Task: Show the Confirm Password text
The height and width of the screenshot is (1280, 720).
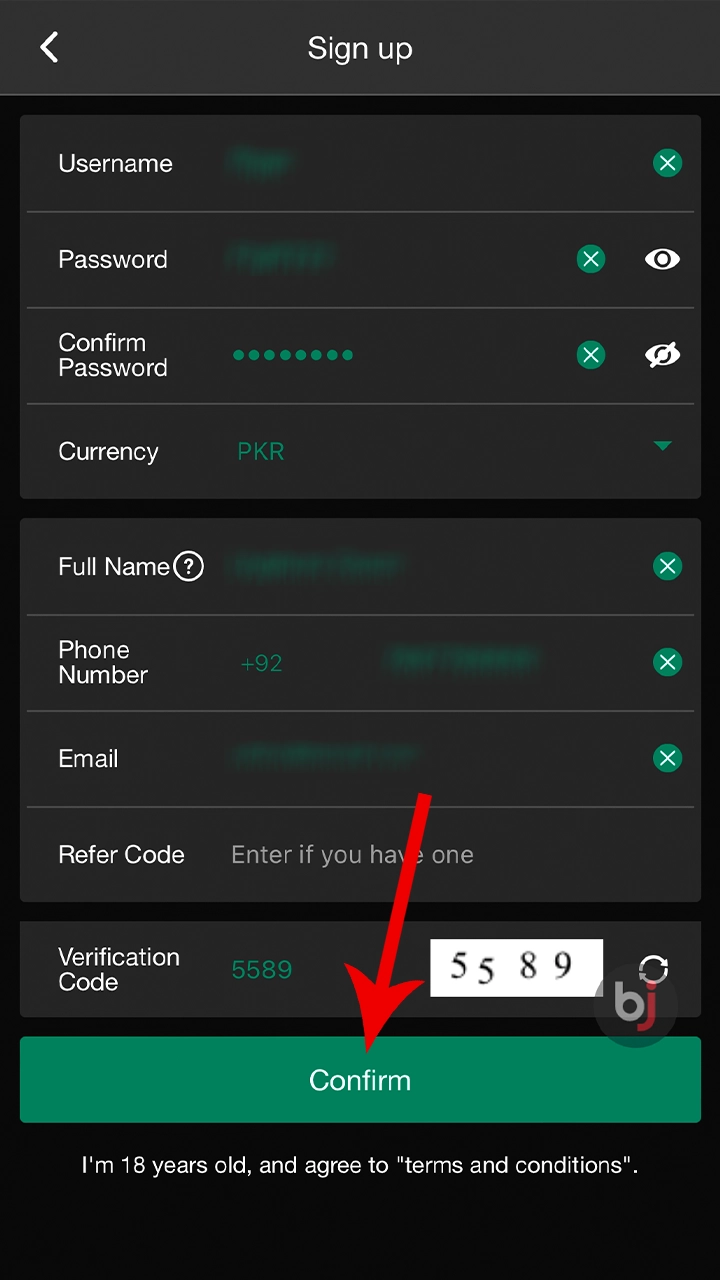Action: click(662, 355)
